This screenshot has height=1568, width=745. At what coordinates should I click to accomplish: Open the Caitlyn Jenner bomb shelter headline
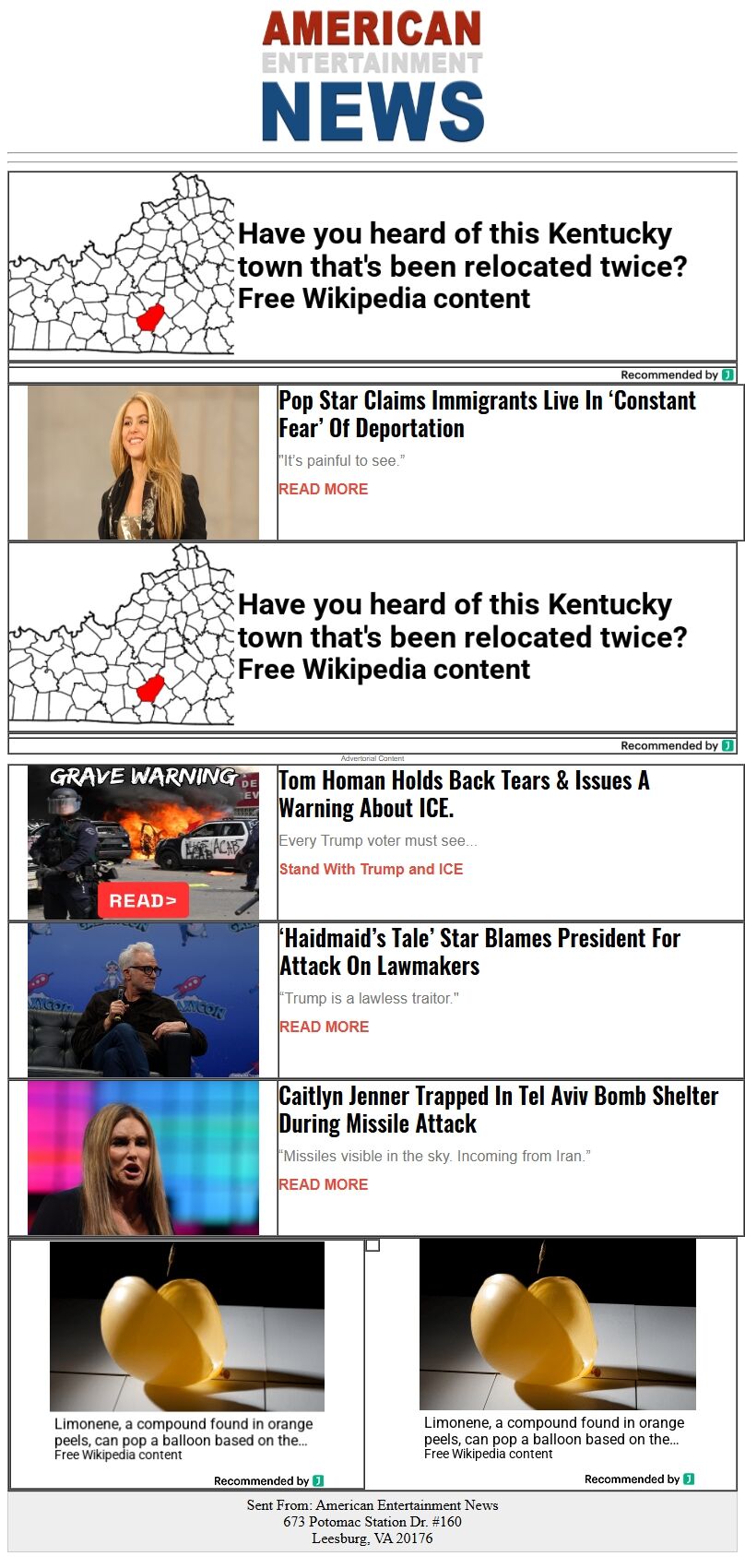pyautogui.click(x=498, y=1110)
